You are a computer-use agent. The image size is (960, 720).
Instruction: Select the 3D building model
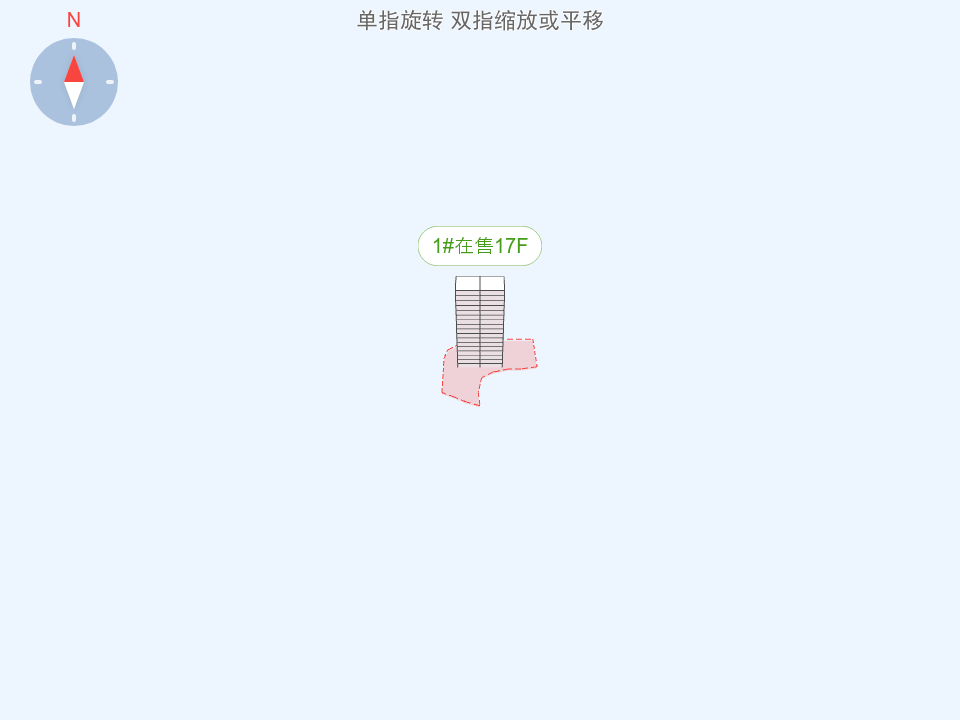(x=480, y=322)
